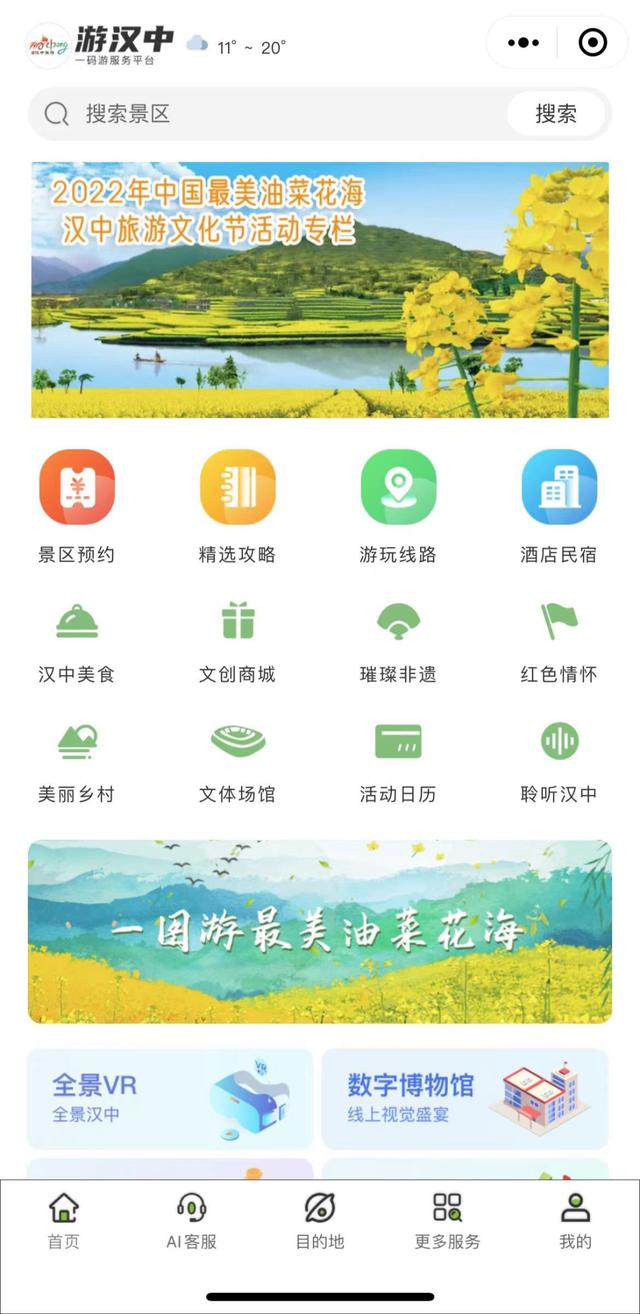Open 聆听汉中 audio section
The image size is (640, 1314).
[x=559, y=762]
